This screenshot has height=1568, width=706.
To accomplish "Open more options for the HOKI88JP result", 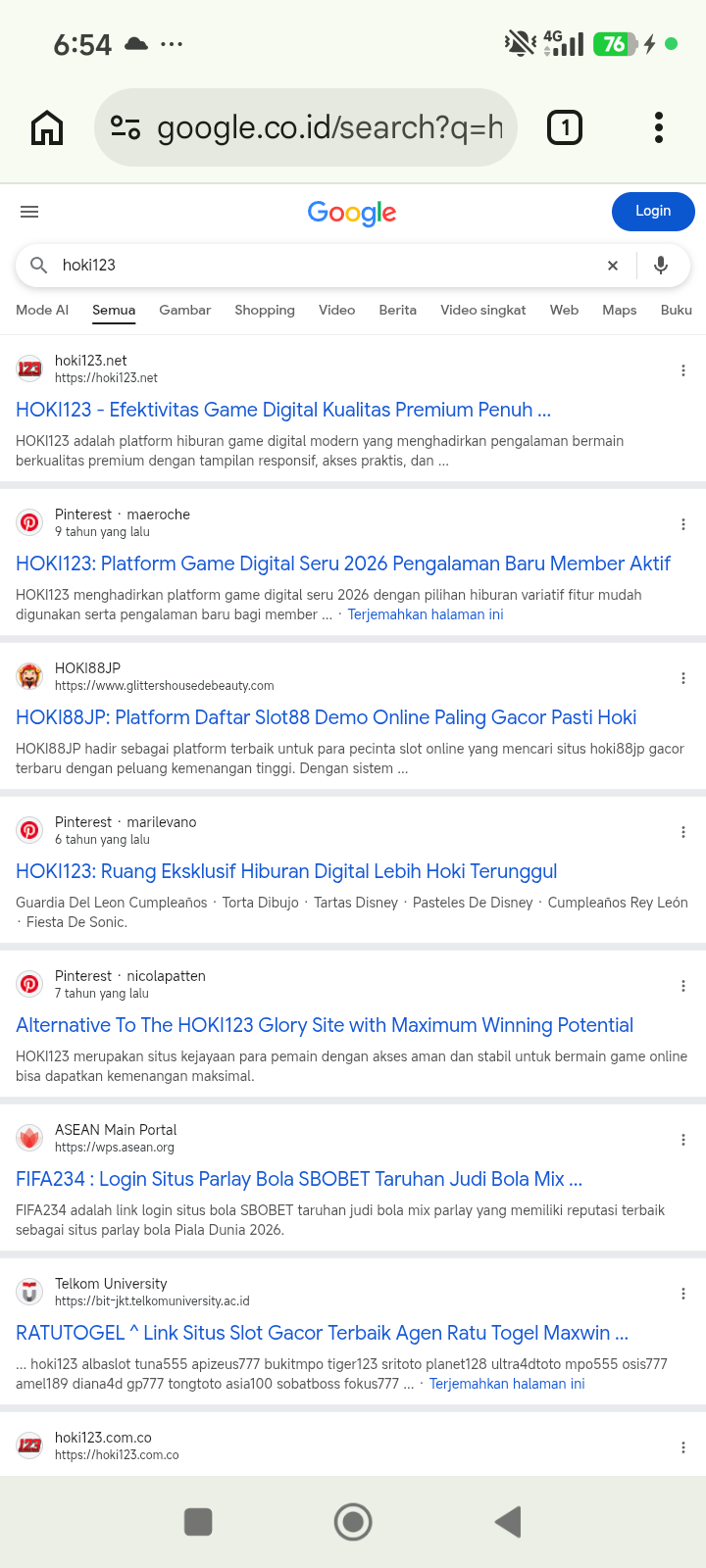I will 683,678.
